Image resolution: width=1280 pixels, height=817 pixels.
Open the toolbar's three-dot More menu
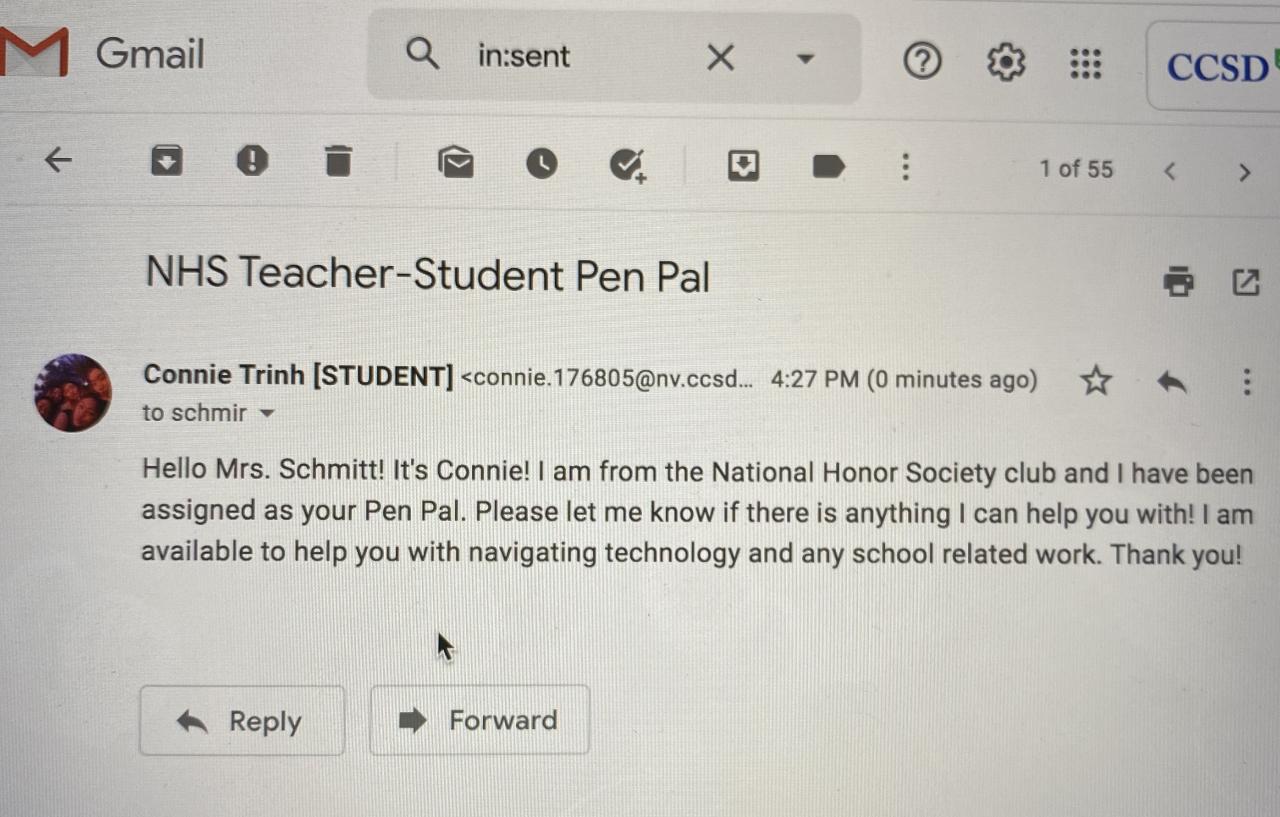pyautogui.click(x=905, y=166)
